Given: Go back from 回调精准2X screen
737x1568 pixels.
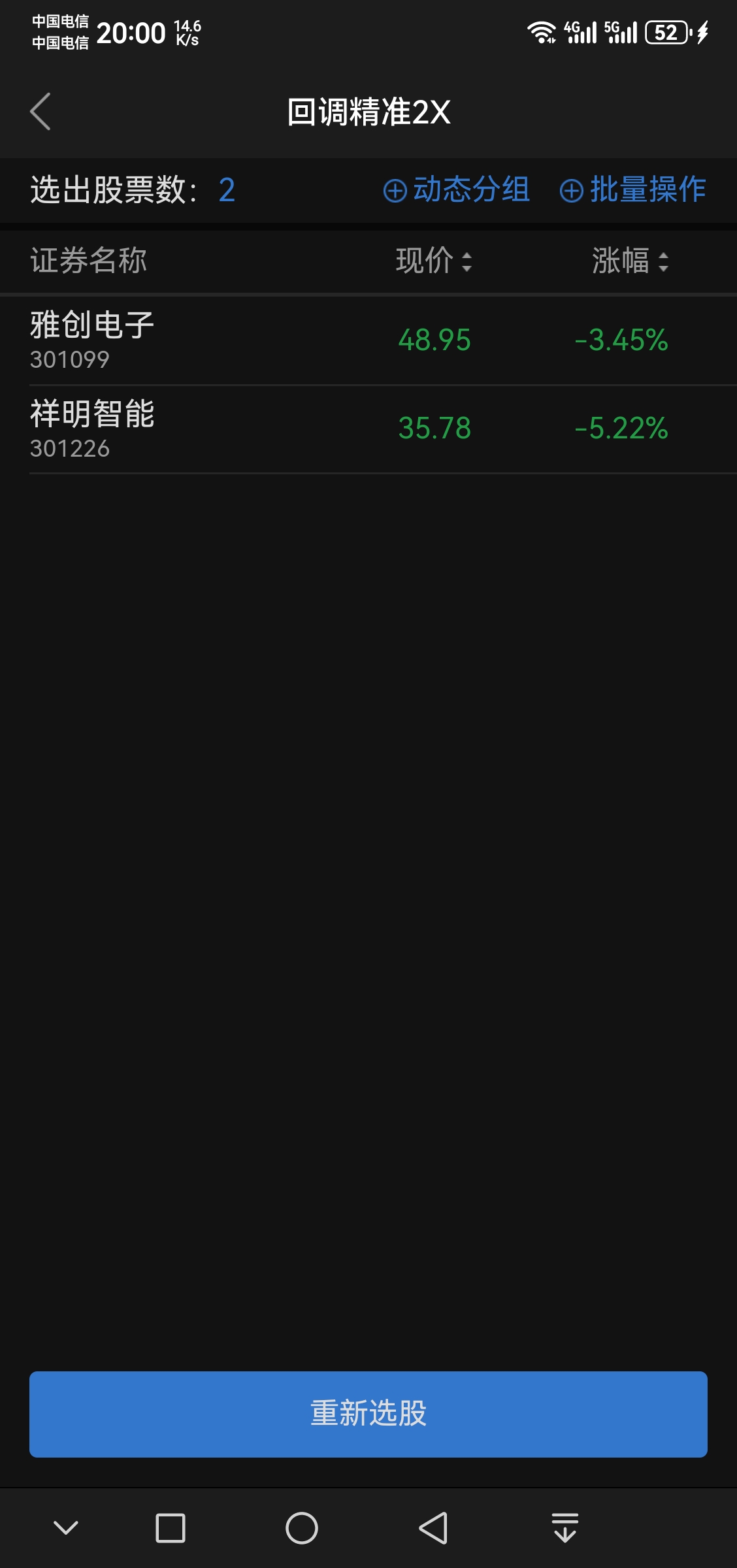Looking at the screenshot, I should click(x=41, y=112).
